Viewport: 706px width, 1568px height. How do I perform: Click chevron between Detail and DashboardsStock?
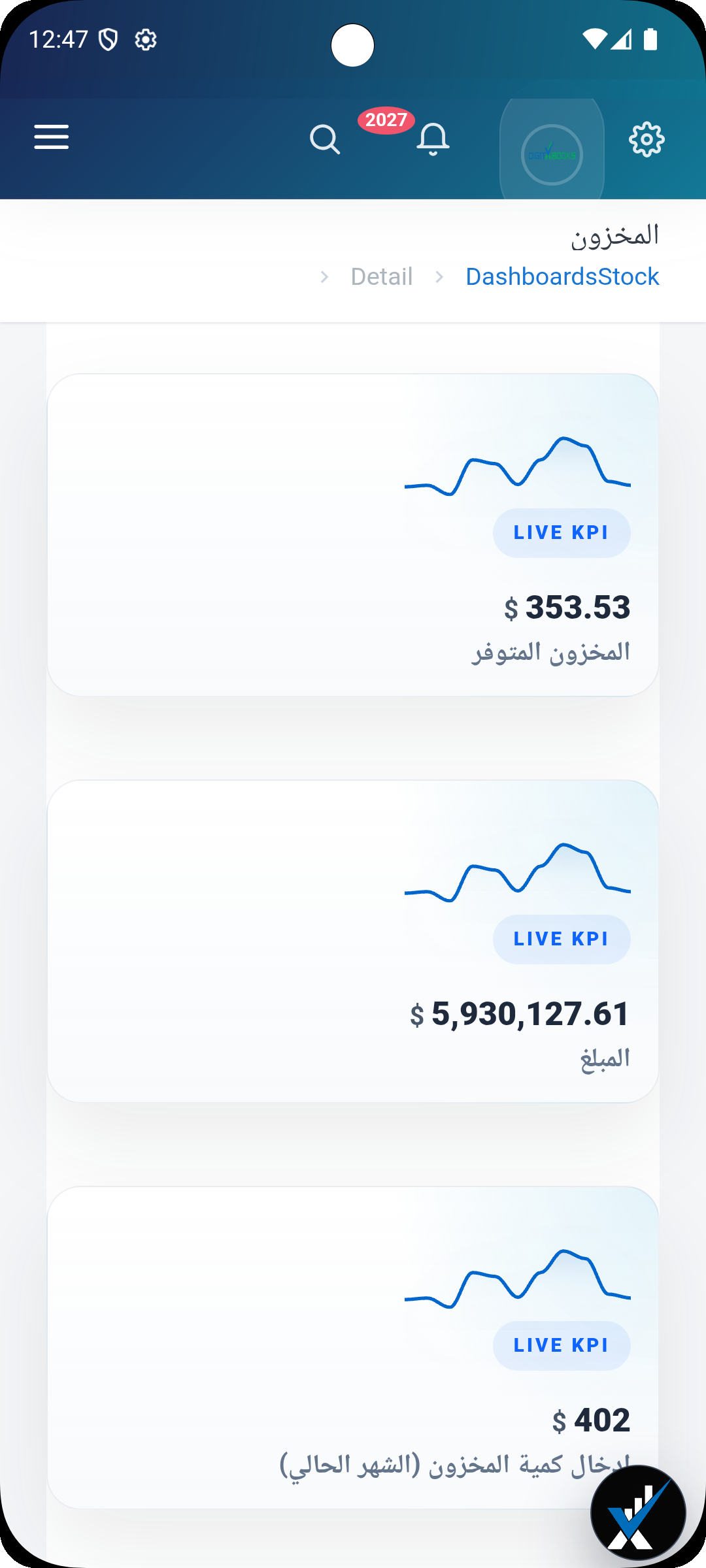(x=439, y=277)
